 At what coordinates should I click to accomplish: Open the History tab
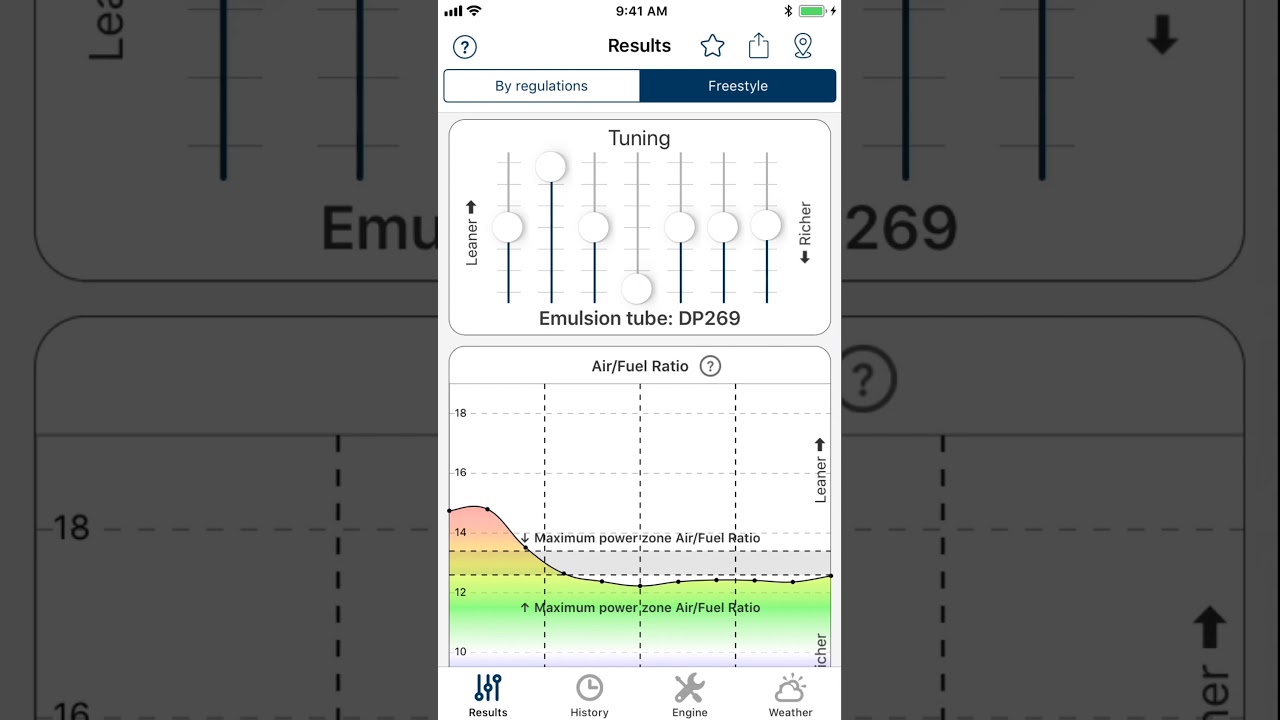tap(589, 695)
